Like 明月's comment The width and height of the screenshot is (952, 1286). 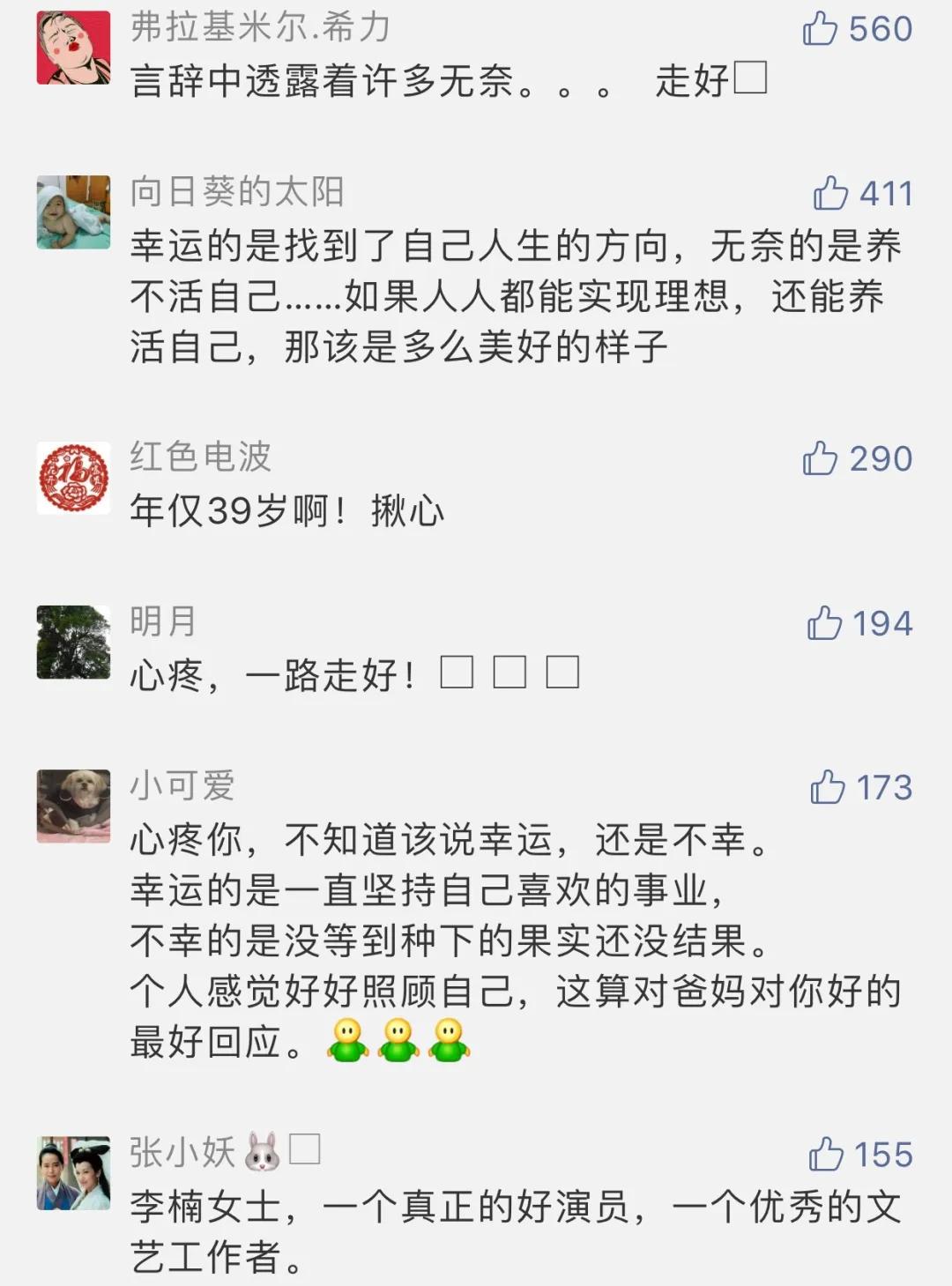click(824, 623)
